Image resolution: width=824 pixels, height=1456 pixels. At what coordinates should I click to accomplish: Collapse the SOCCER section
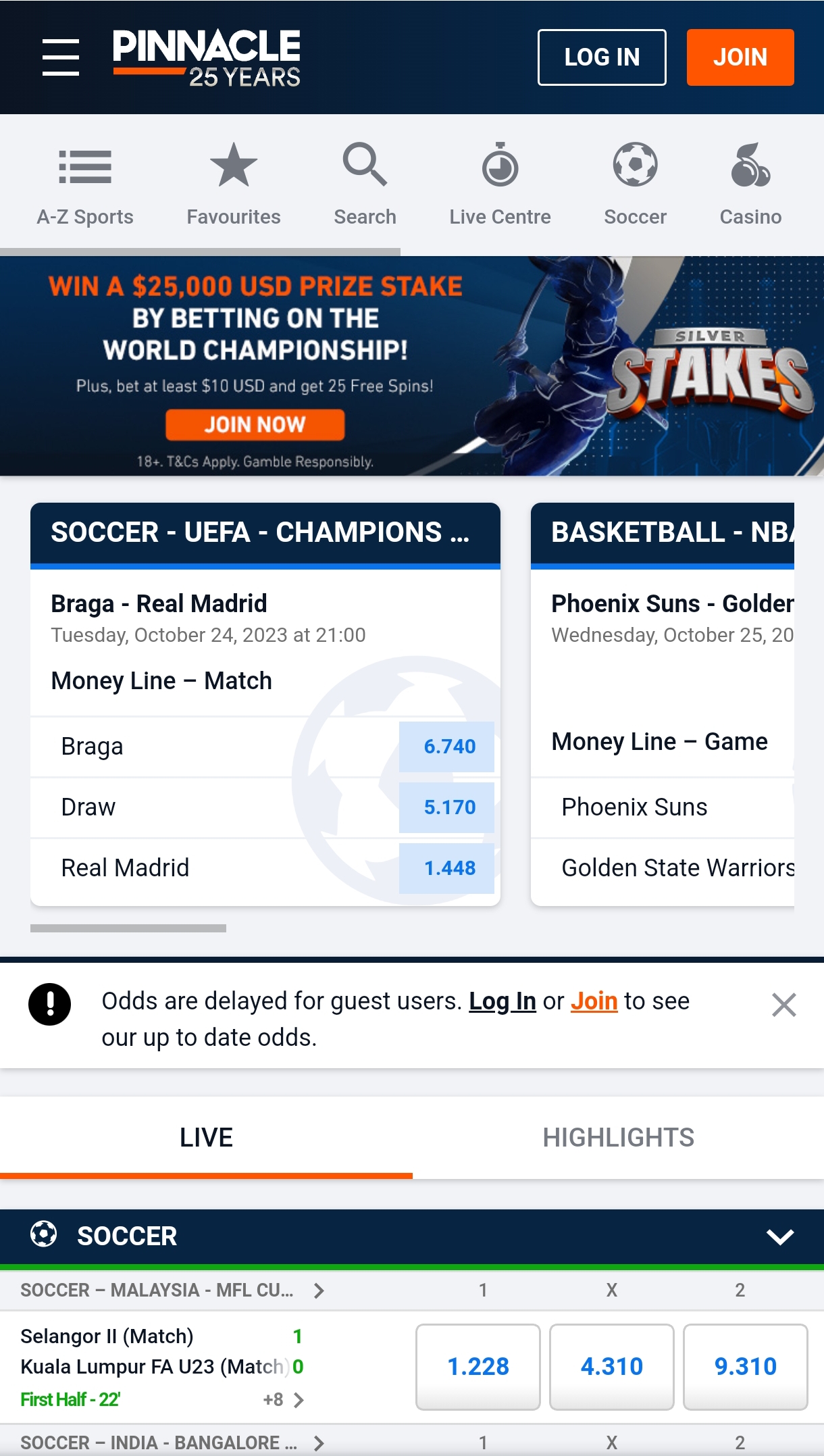tap(779, 1236)
